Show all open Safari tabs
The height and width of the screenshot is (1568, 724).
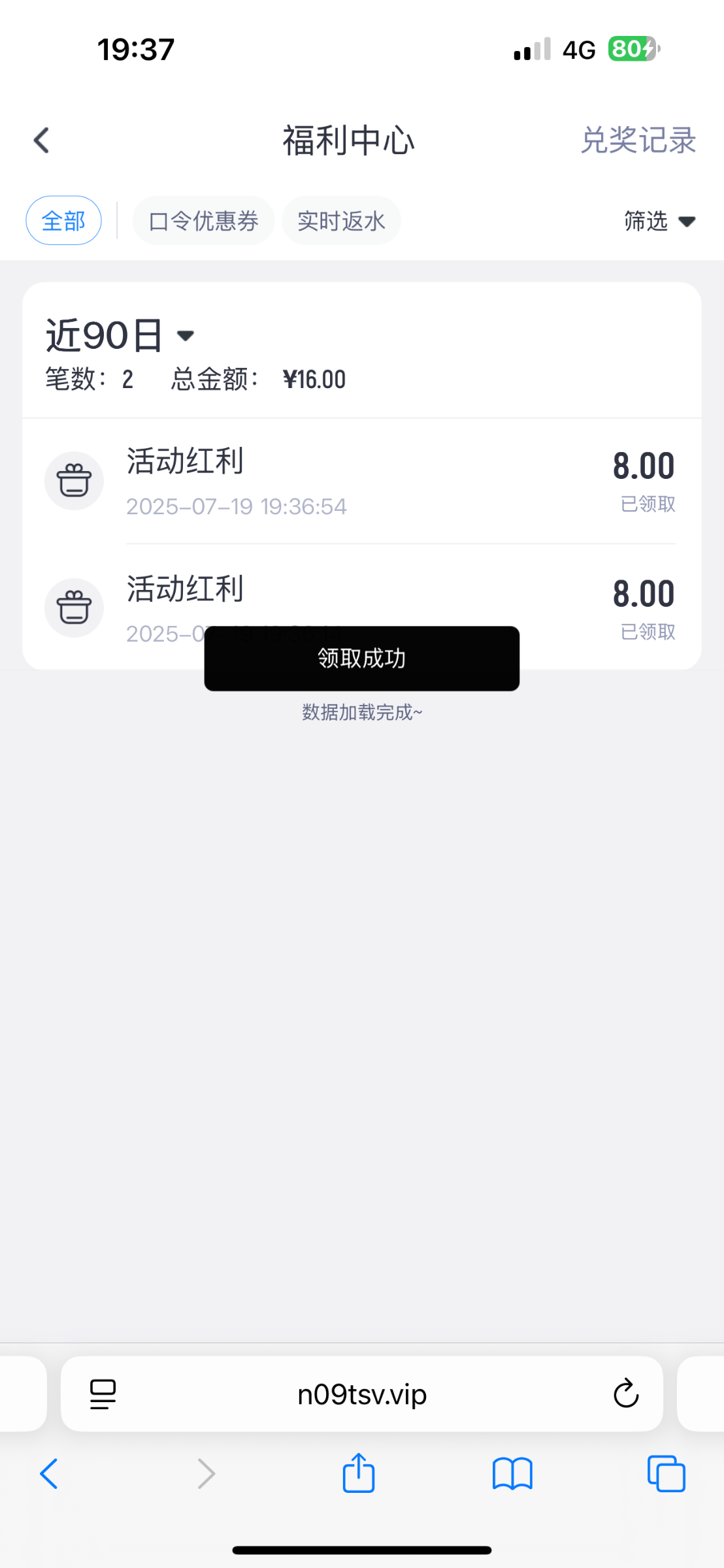click(x=666, y=1474)
